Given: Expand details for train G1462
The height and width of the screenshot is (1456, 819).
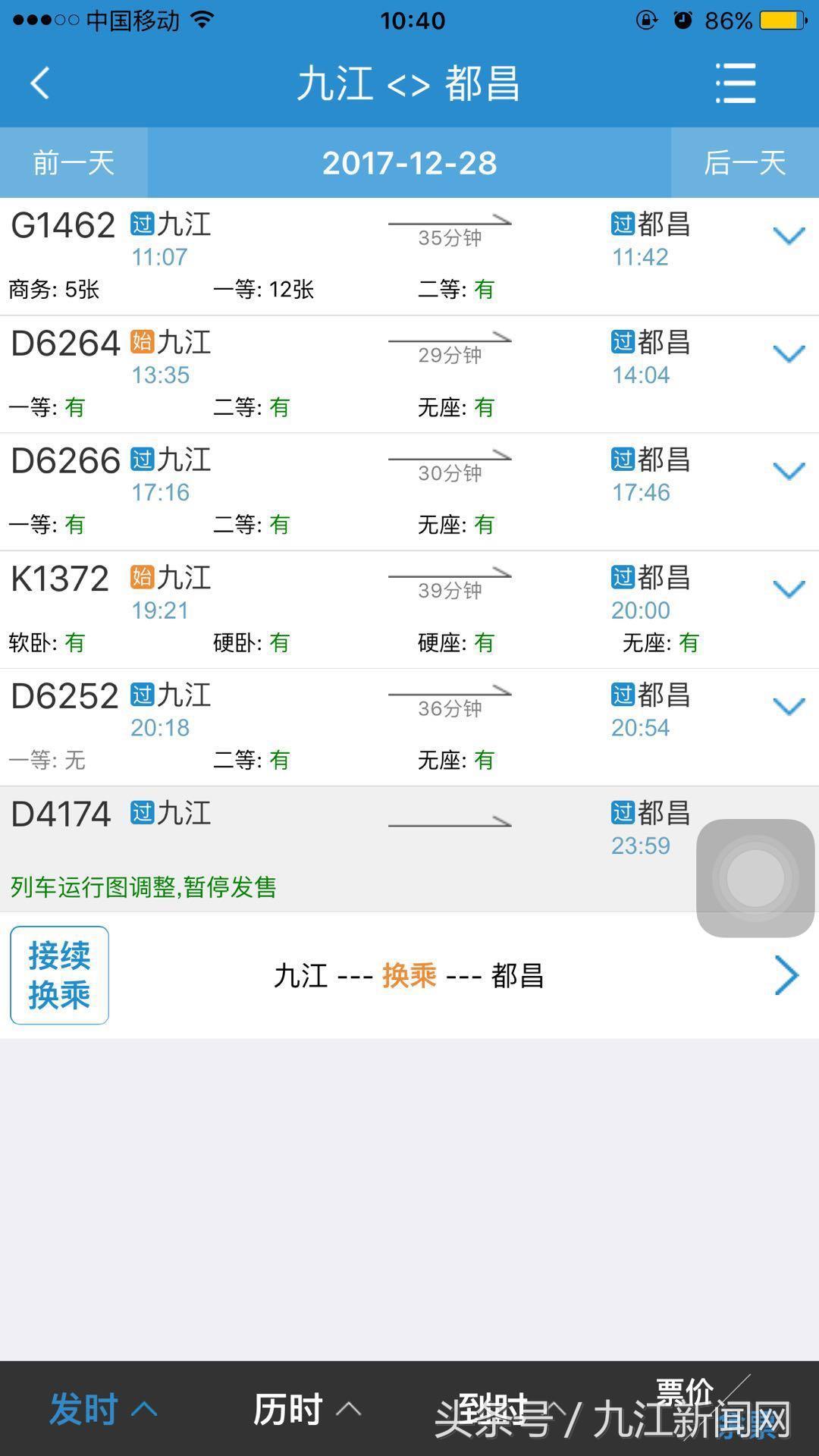Looking at the screenshot, I should point(789,236).
